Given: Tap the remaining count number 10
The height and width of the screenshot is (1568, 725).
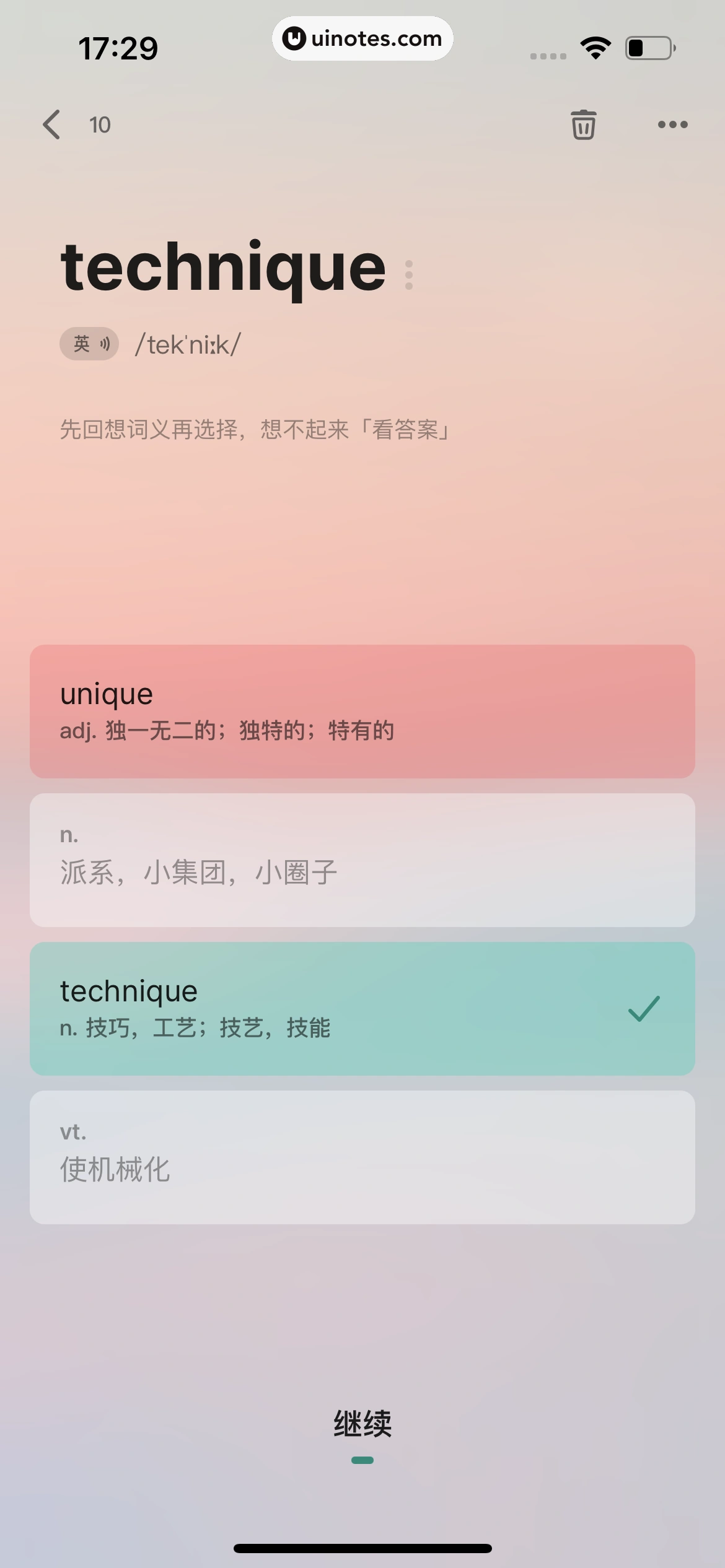Looking at the screenshot, I should 101,124.
